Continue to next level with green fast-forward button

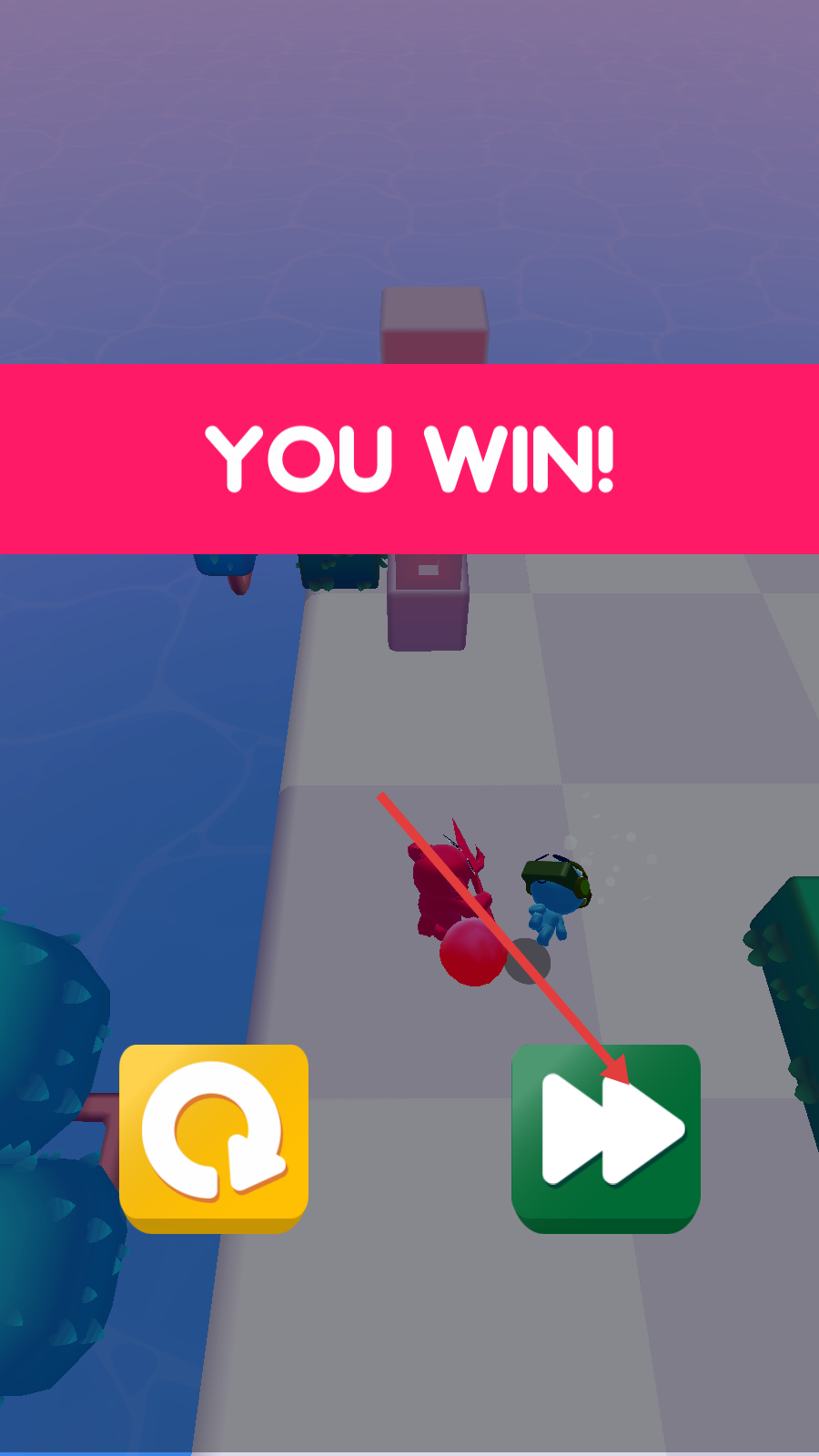coord(606,1137)
